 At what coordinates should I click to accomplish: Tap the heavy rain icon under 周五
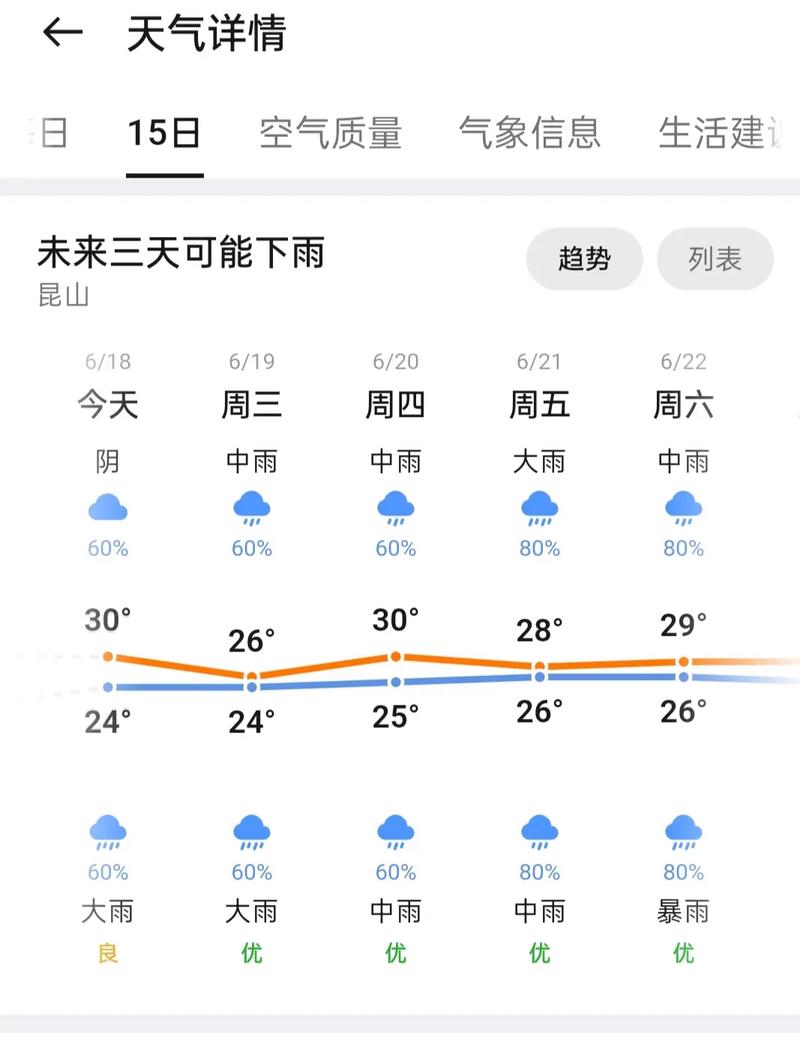pos(540,510)
